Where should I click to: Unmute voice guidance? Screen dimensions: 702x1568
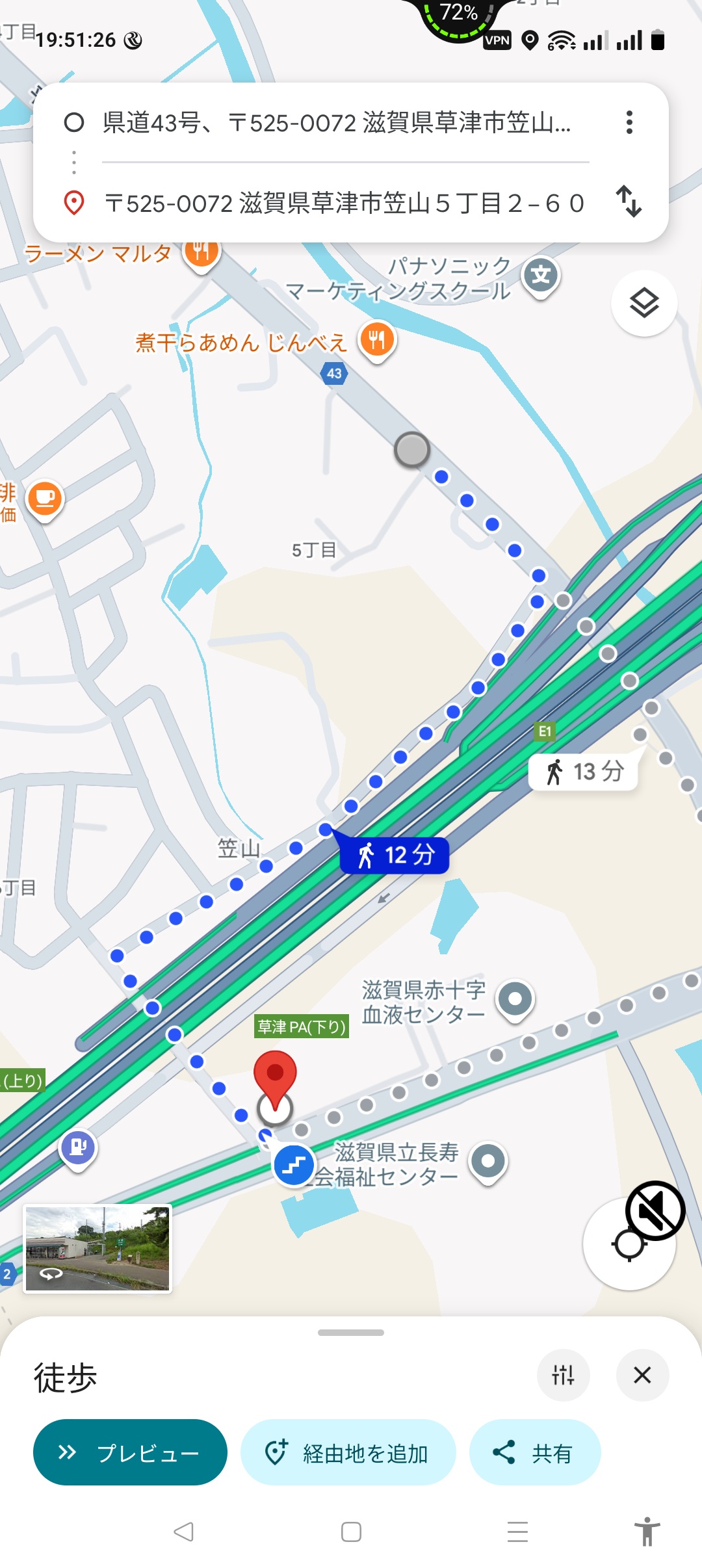[655, 1210]
